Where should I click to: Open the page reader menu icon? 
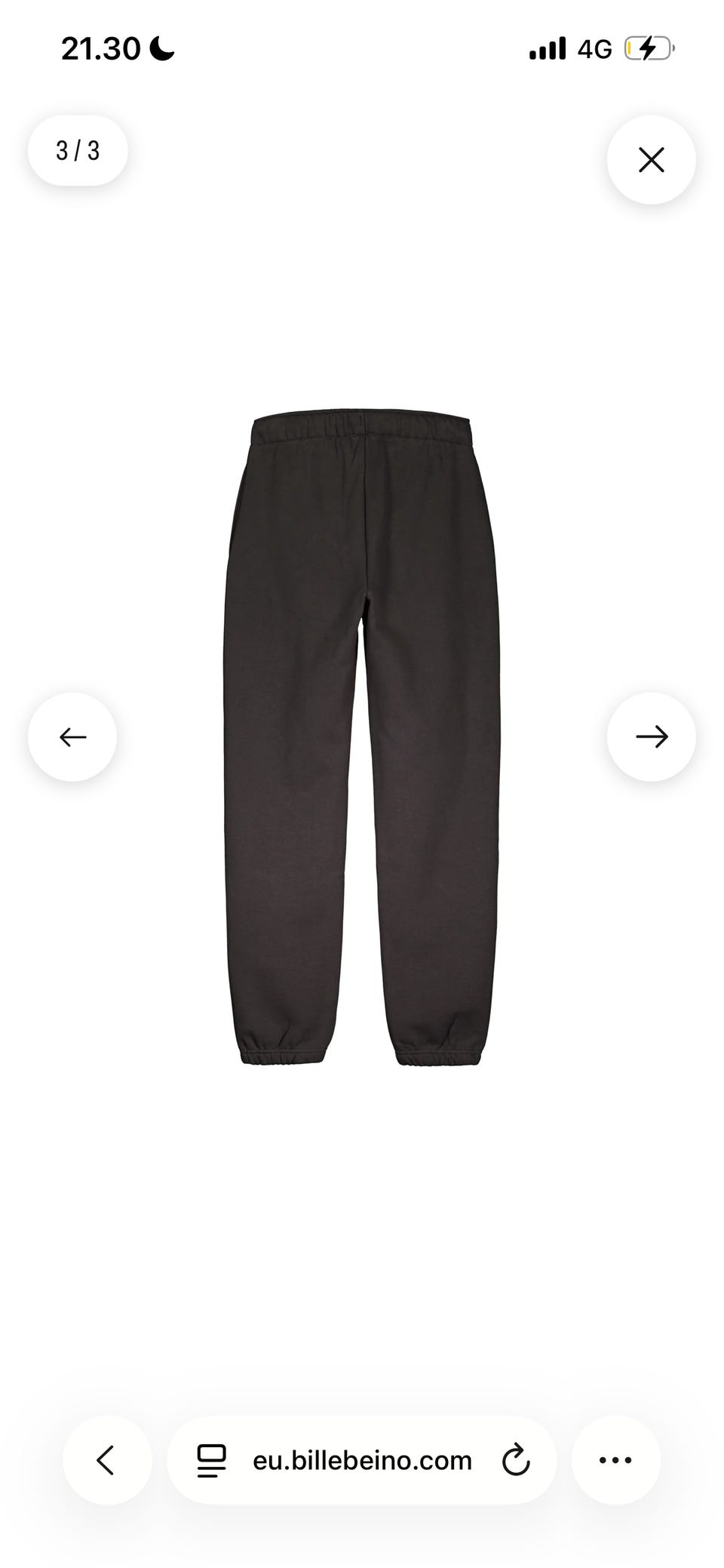pos(212,1460)
